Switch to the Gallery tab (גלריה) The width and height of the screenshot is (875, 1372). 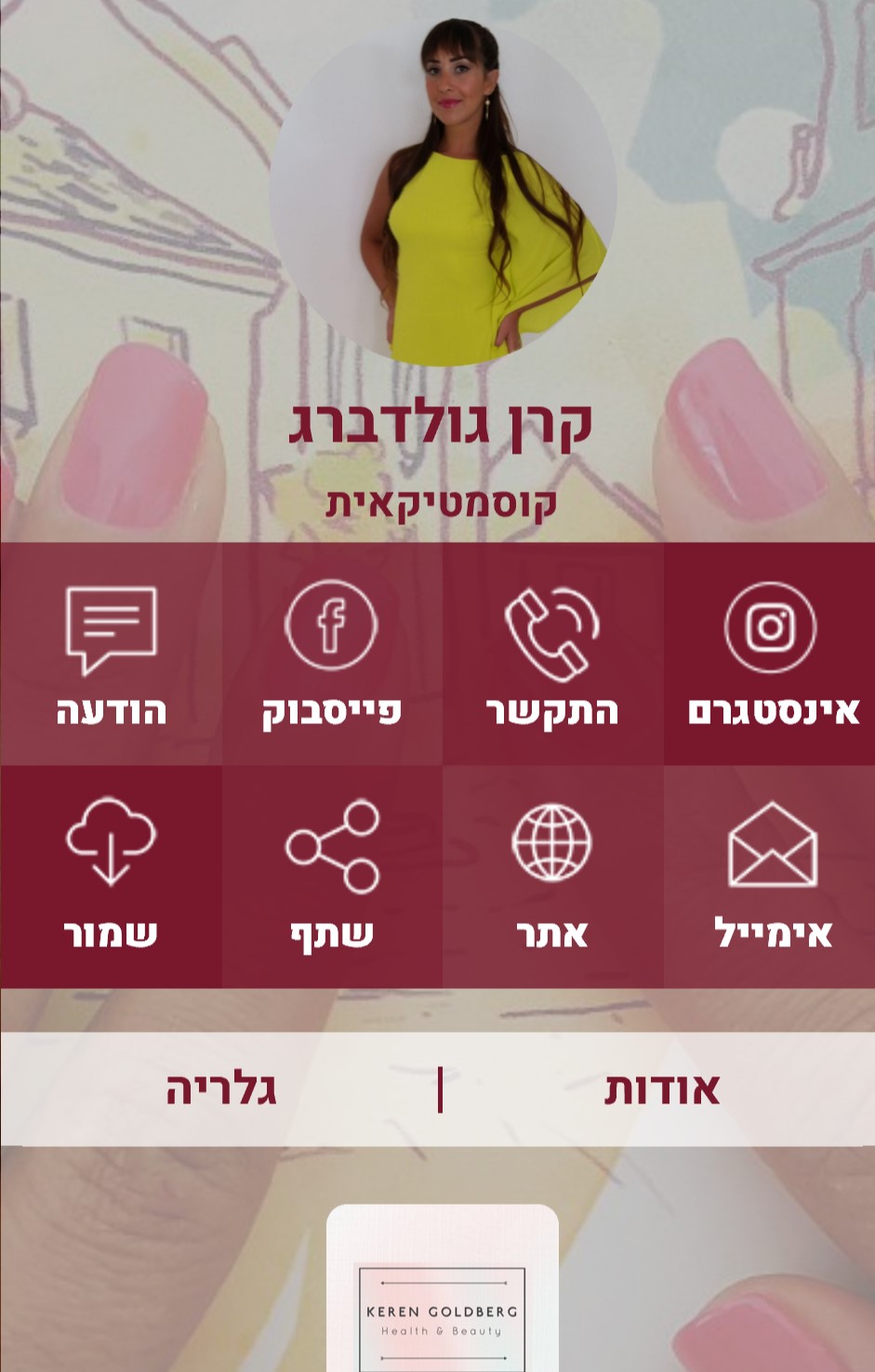tap(221, 1088)
